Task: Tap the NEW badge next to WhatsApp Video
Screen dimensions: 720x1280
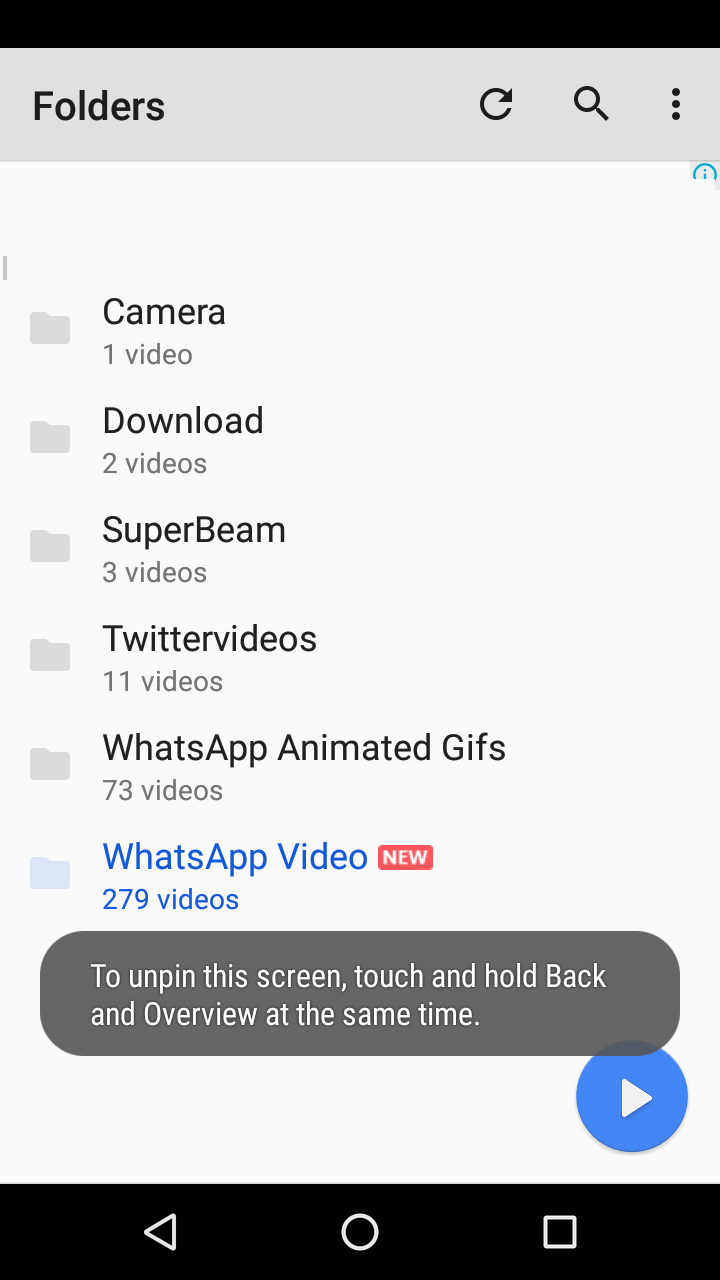Action: coord(405,857)
